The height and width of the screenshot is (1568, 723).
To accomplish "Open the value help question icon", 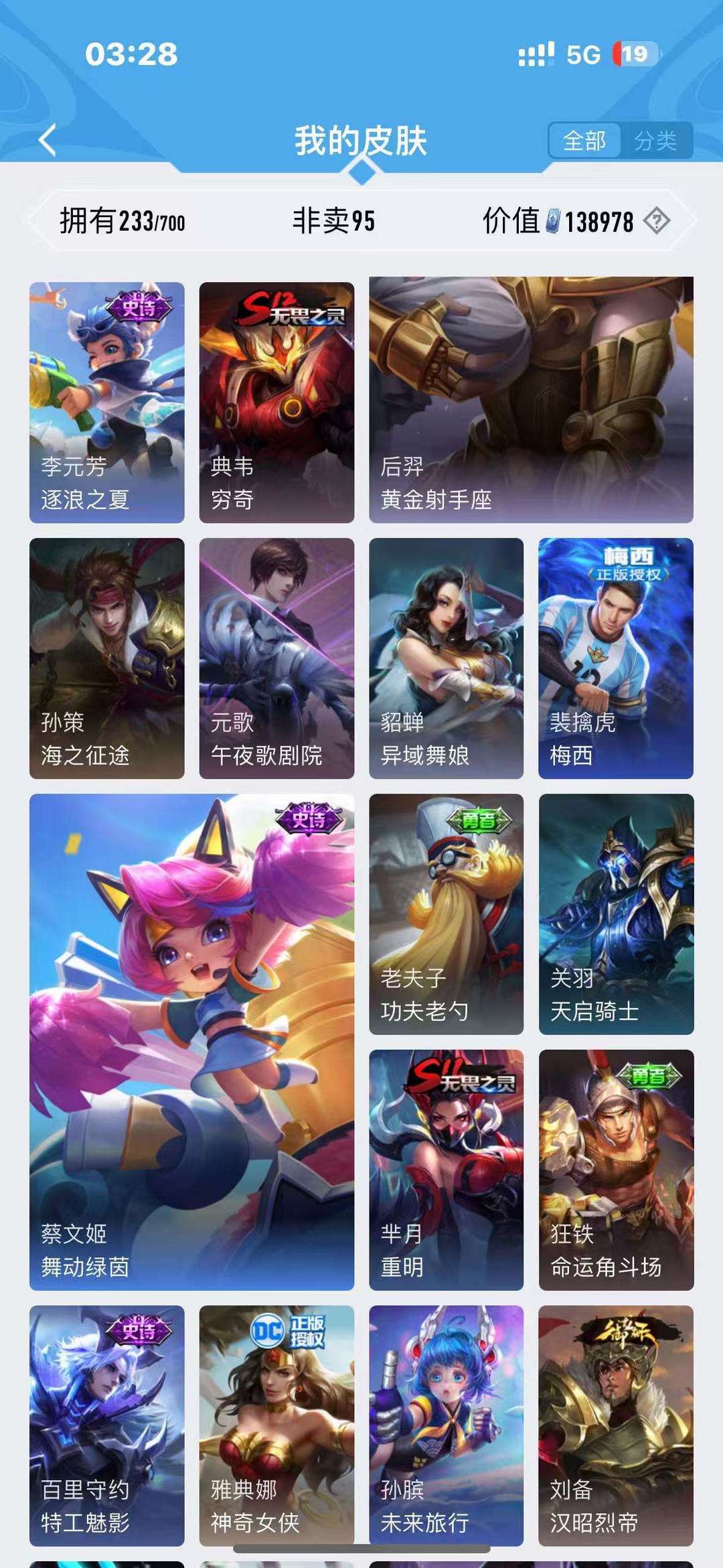I will (x=656, y=220).
